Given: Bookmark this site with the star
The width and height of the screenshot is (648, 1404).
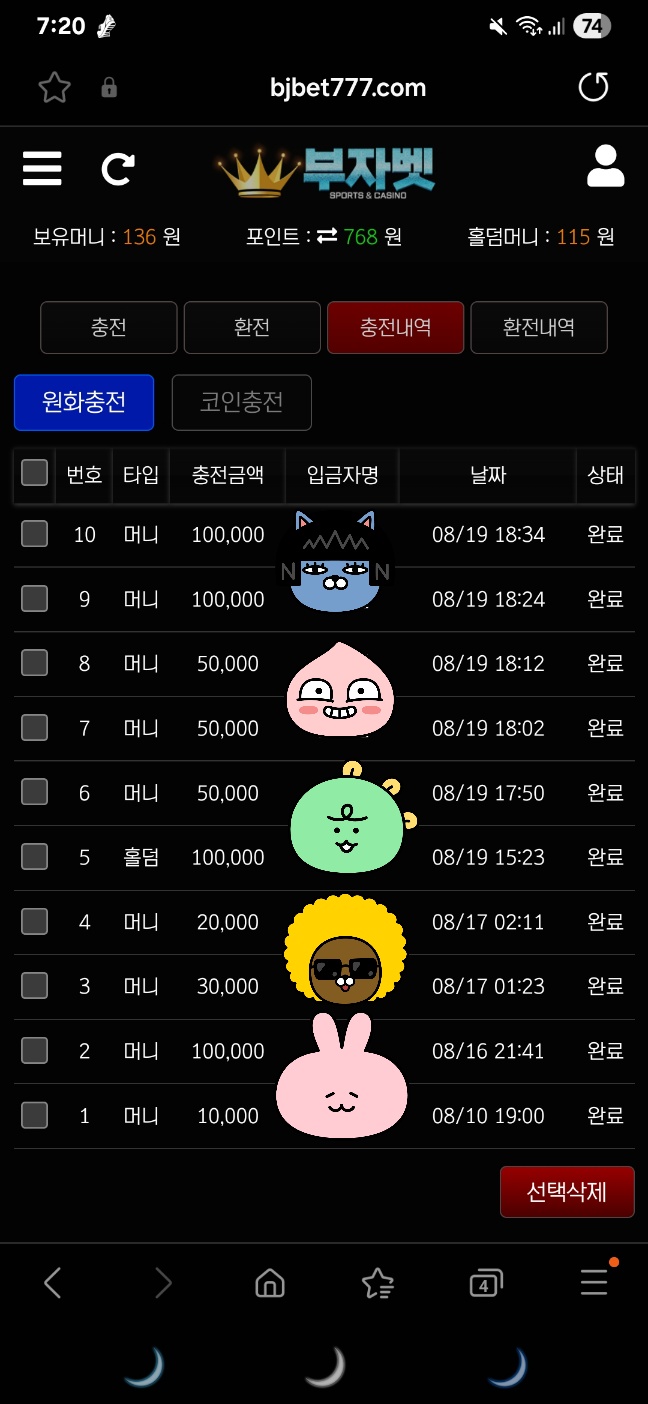Looking at the screenshot, I should click(54, 88).
